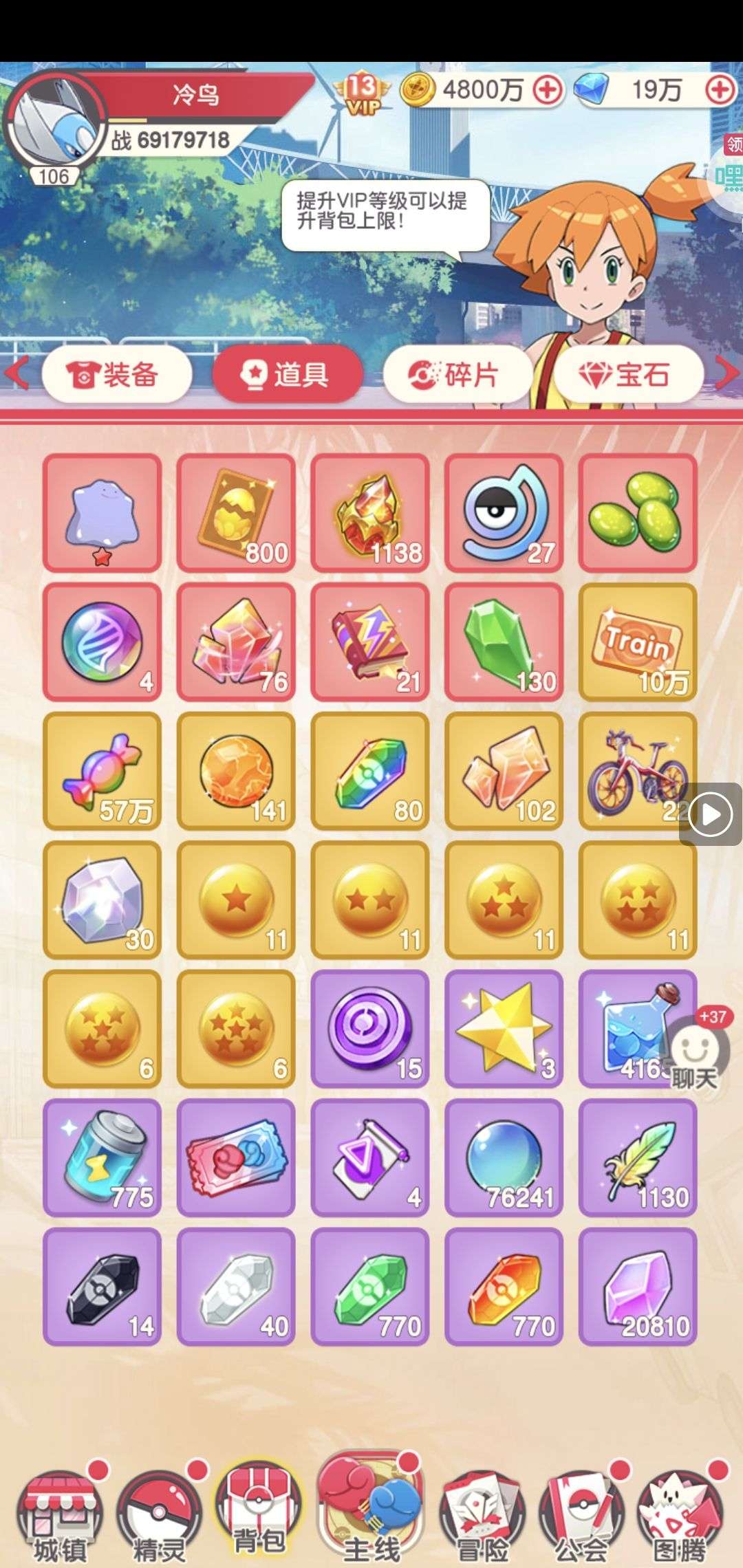Image resolution: width=743 pixels, height=1568 pixels.
Task: Show next category tabs with right arrow
Action: coord(728,373)
